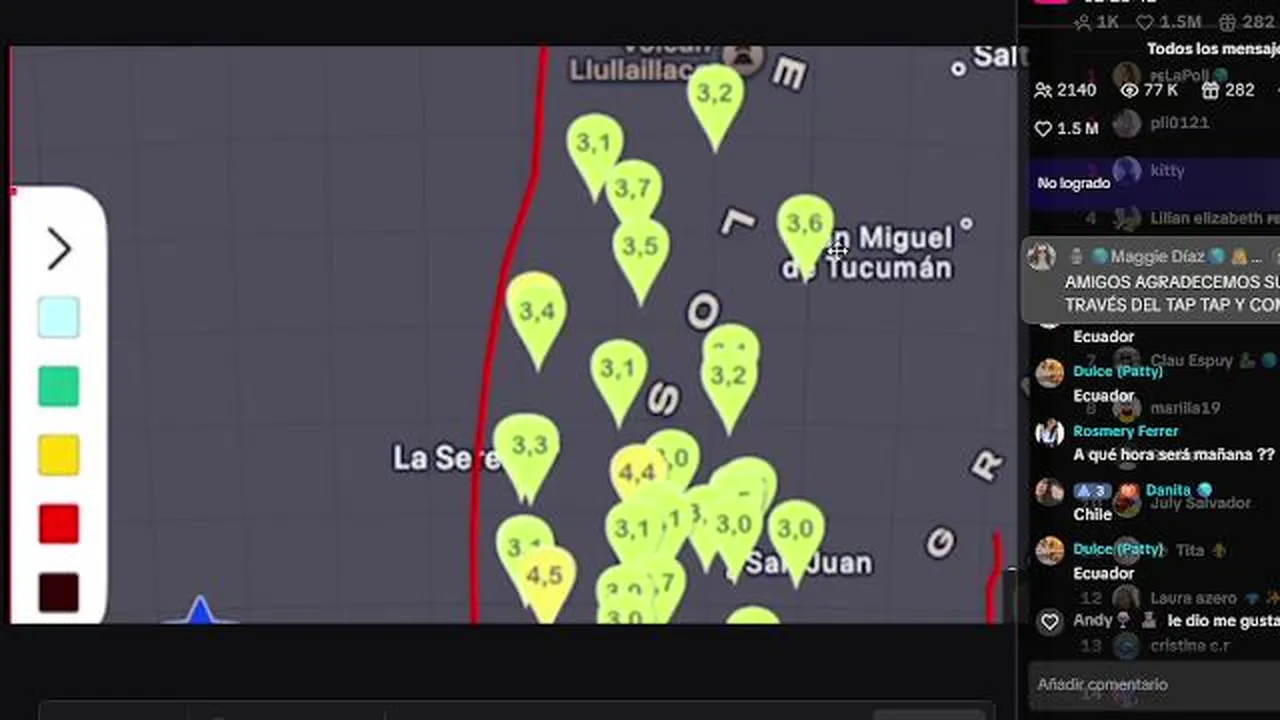Expand the color legend panel arrow
The height and width of the screenshot is (720, 1280).
coord(59,249)
